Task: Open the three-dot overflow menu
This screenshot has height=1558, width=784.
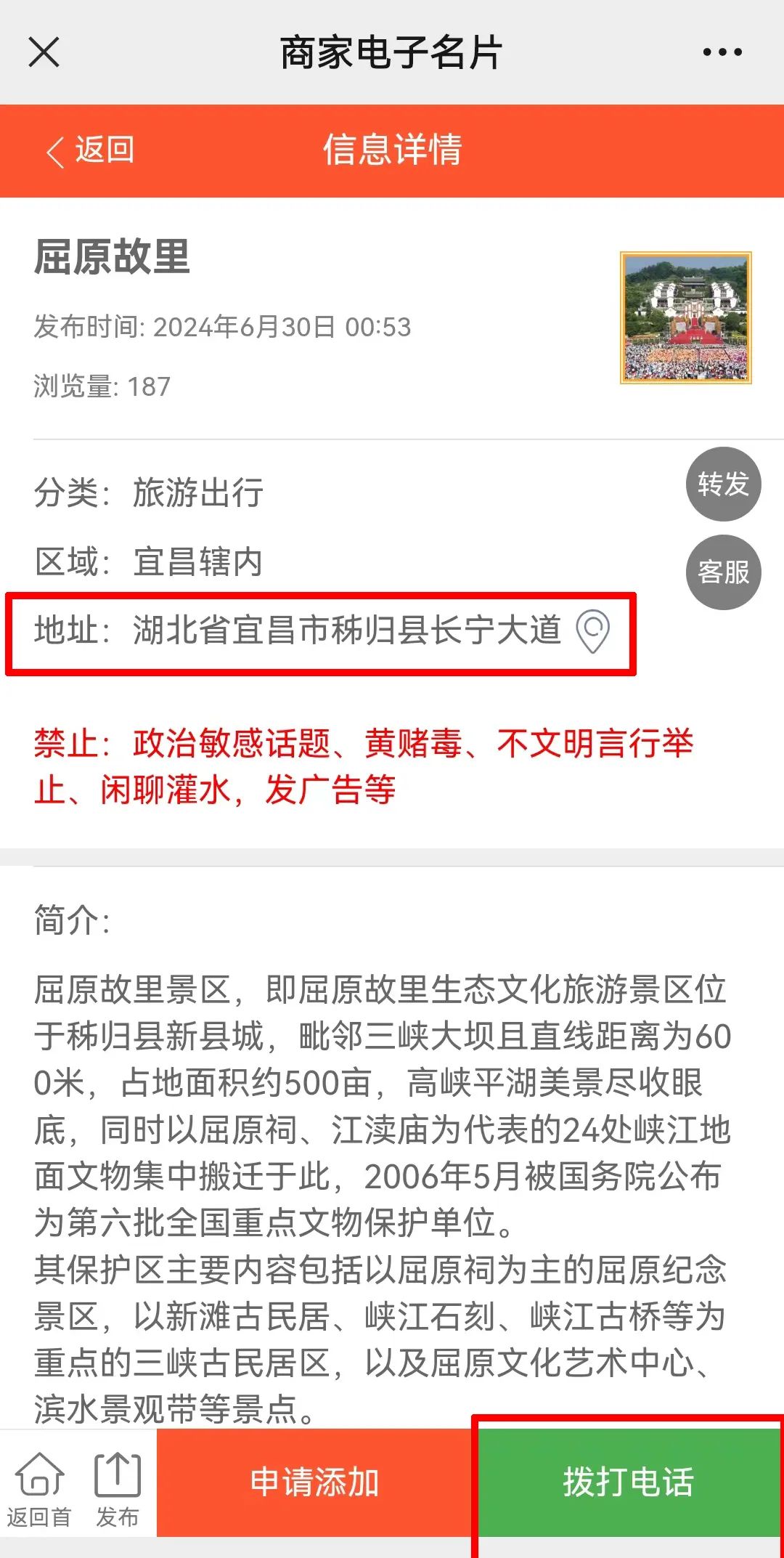Action: pos(722,52)
